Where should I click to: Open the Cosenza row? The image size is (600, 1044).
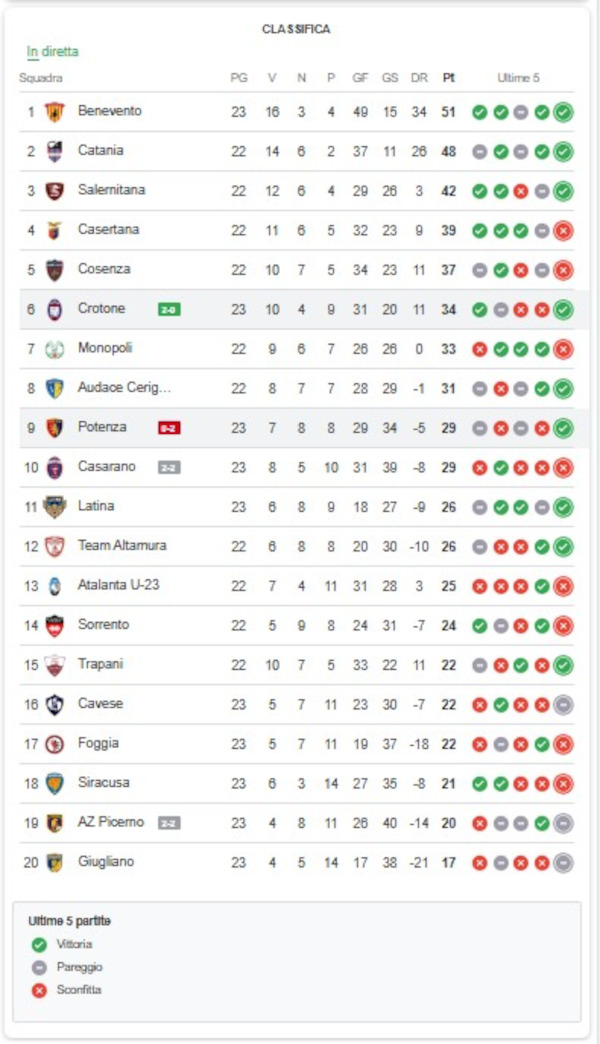(103, 269)
